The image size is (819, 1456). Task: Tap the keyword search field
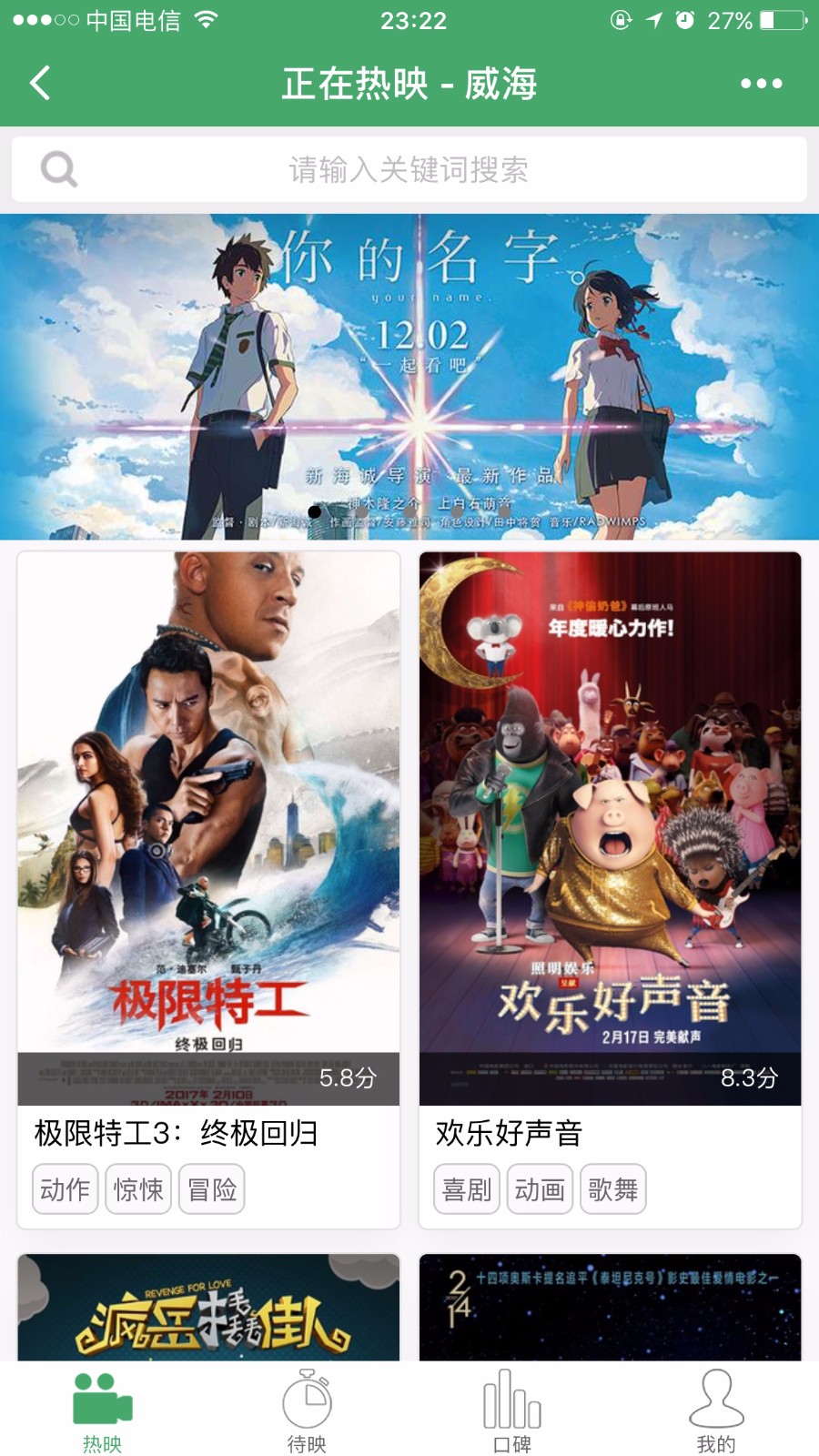click(409, 169)
